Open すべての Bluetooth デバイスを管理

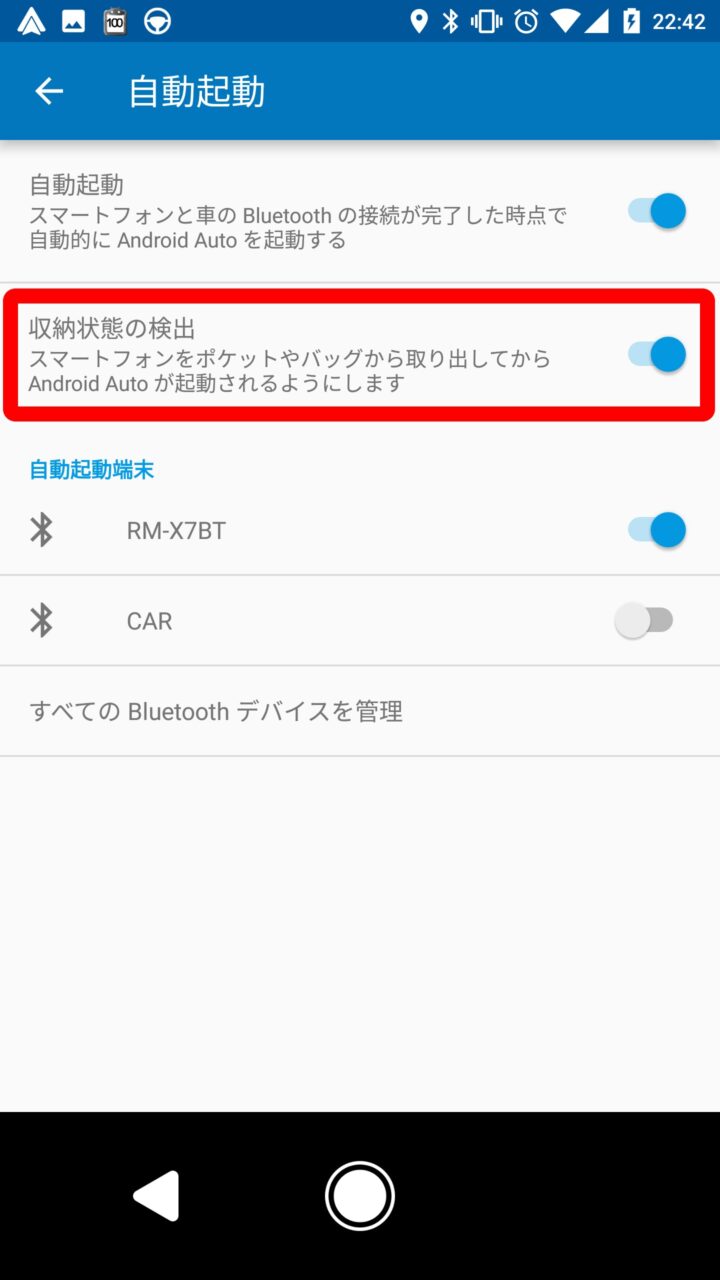coord(216,712)
